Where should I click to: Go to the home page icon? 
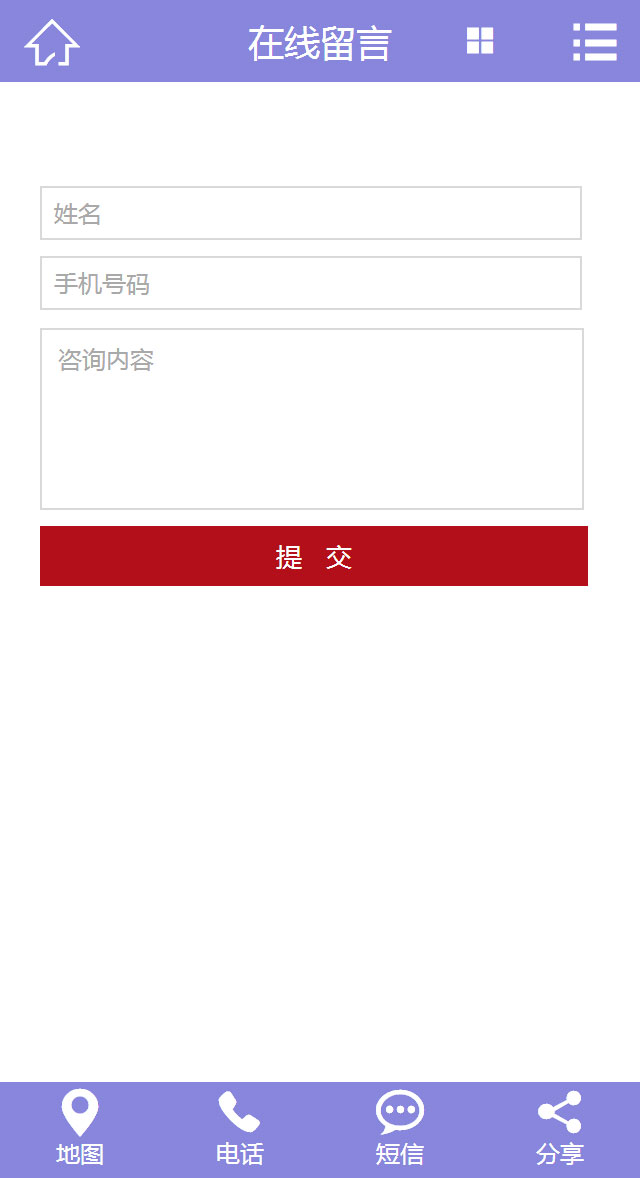click(x=52, y=43)
